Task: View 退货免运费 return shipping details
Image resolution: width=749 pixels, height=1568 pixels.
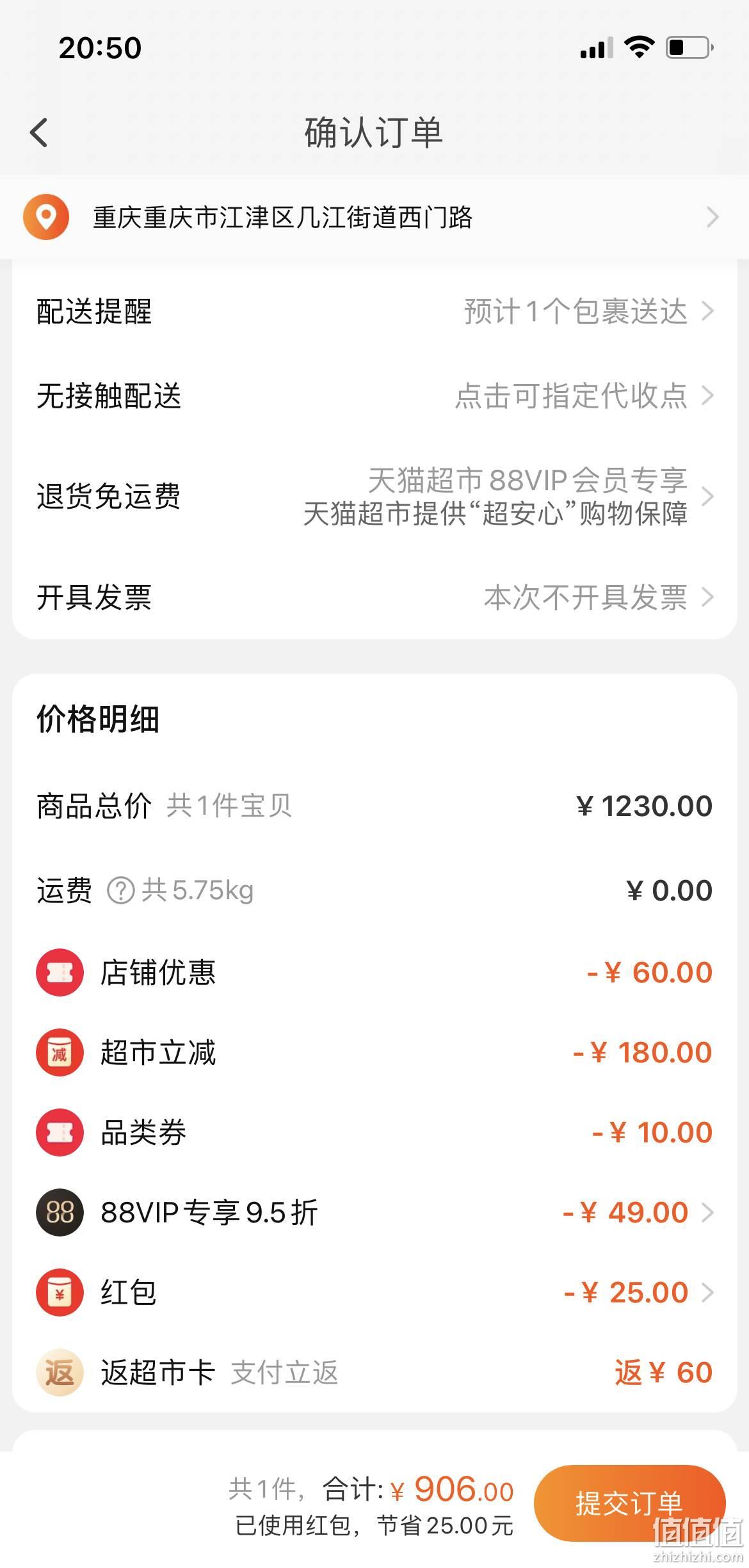Action: tap(374, 497)
